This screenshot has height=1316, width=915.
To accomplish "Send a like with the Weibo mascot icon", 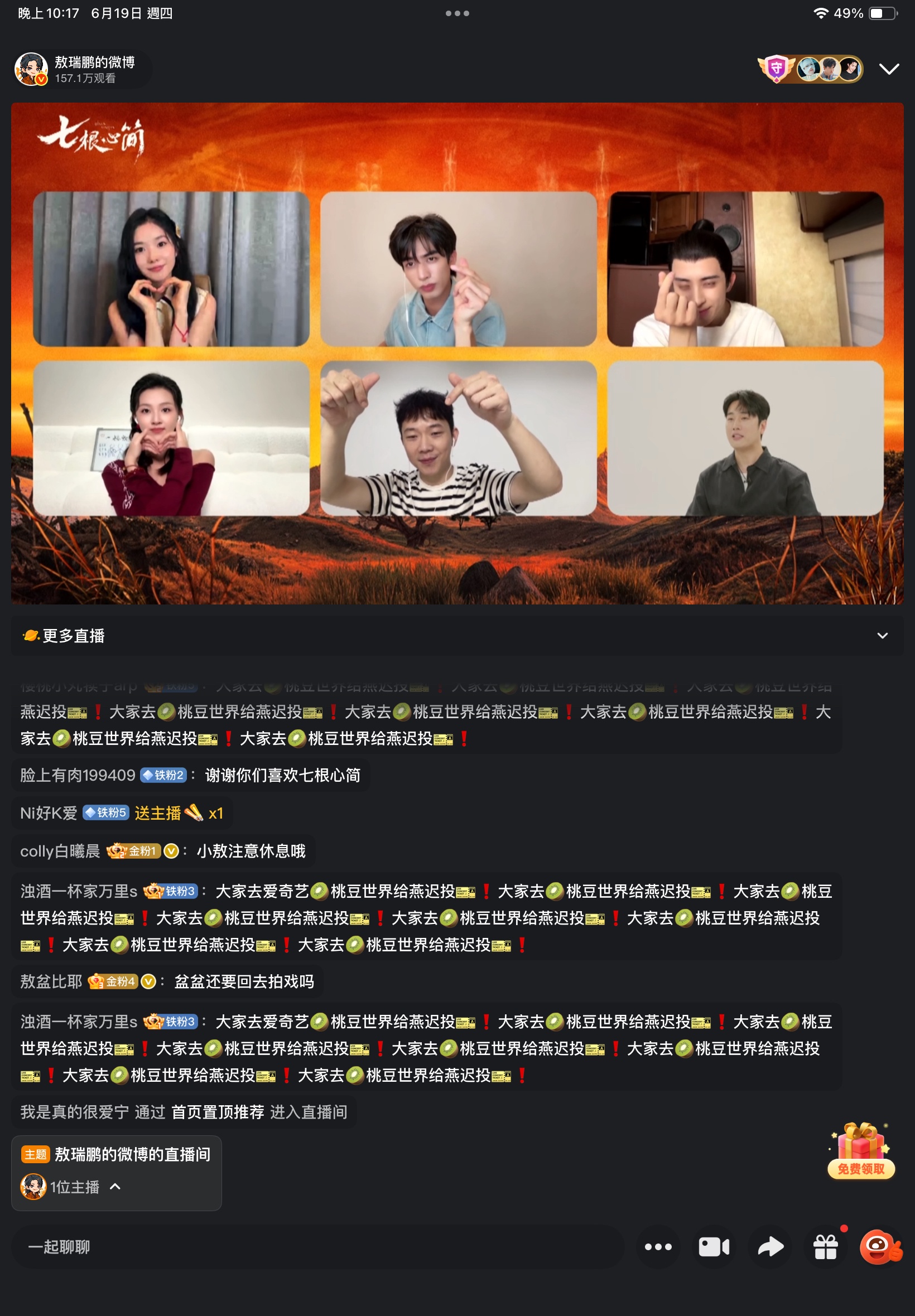I will (879, 1247).
